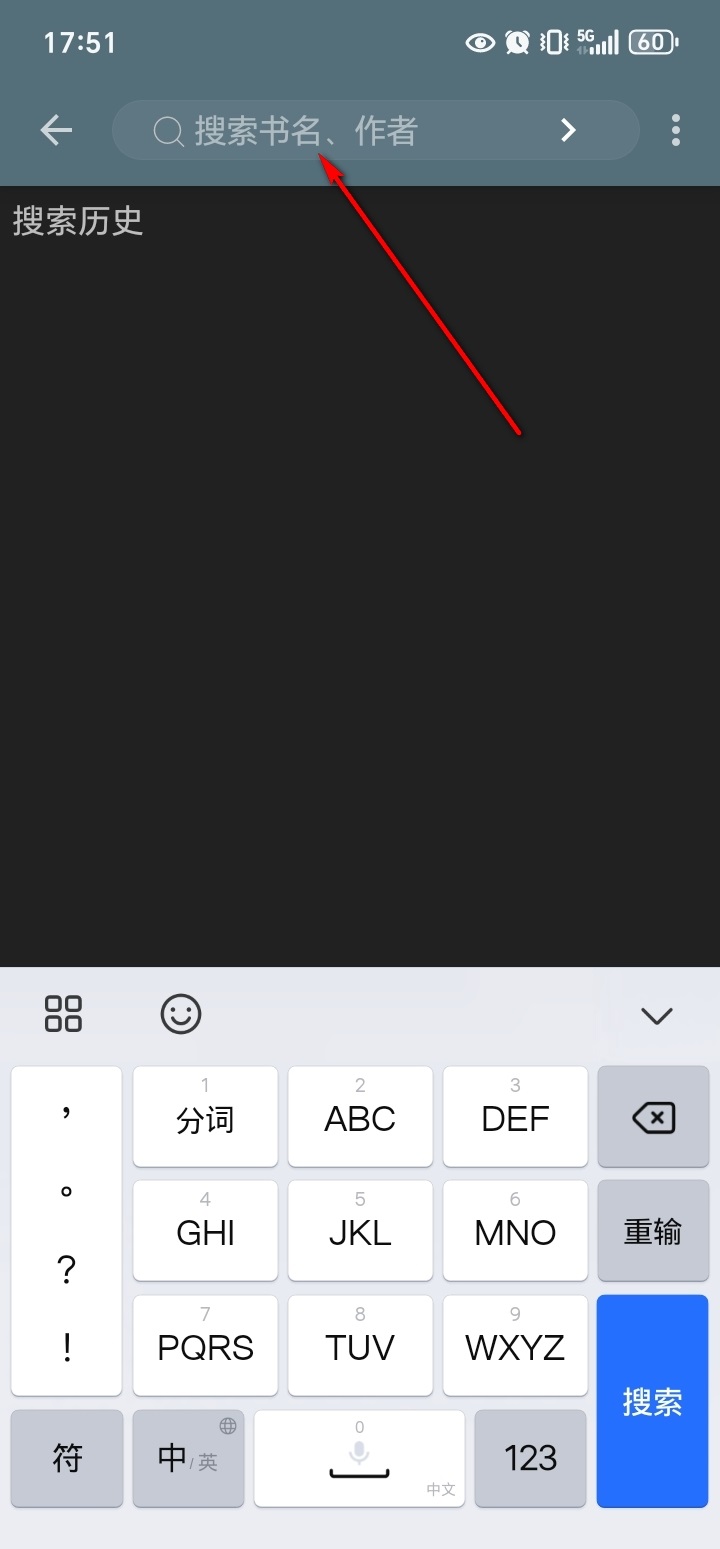Toggle the 中/英 language key

point(188,1458)
